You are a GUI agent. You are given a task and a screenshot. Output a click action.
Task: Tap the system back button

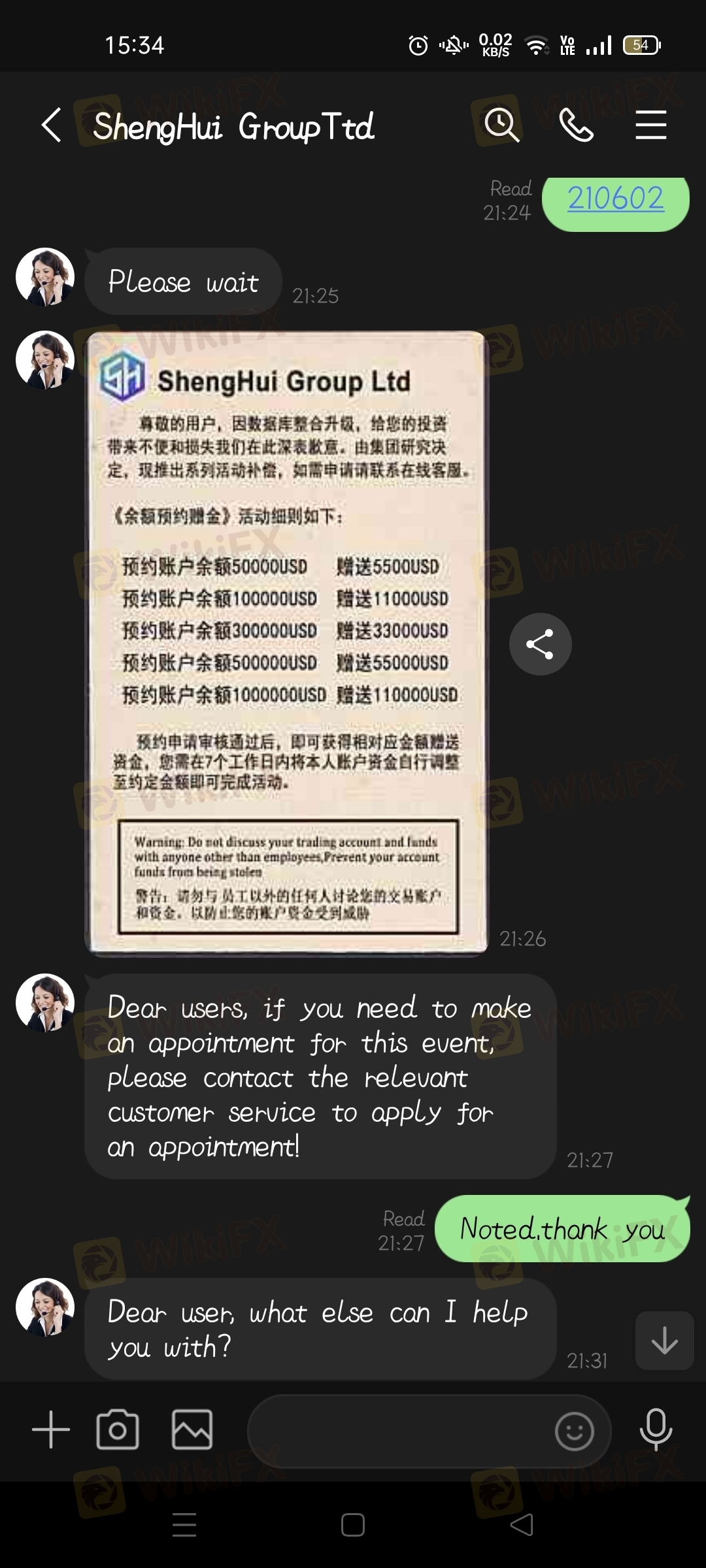tap(522, 1525)
